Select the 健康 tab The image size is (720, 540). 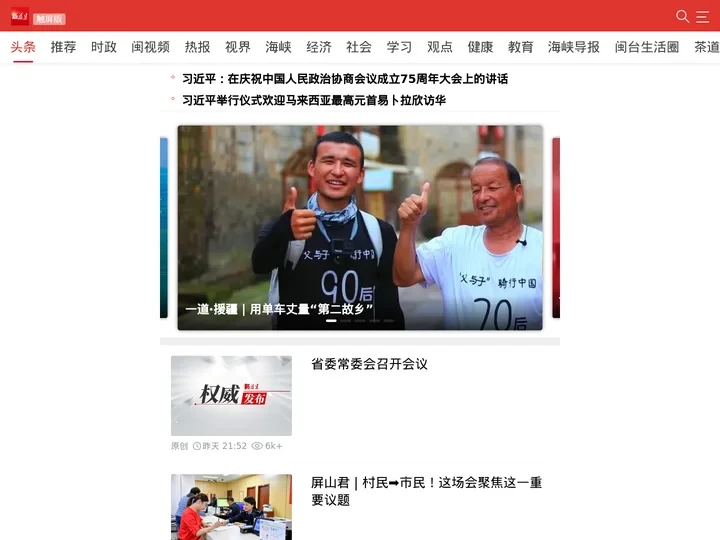tap(480, 47)
